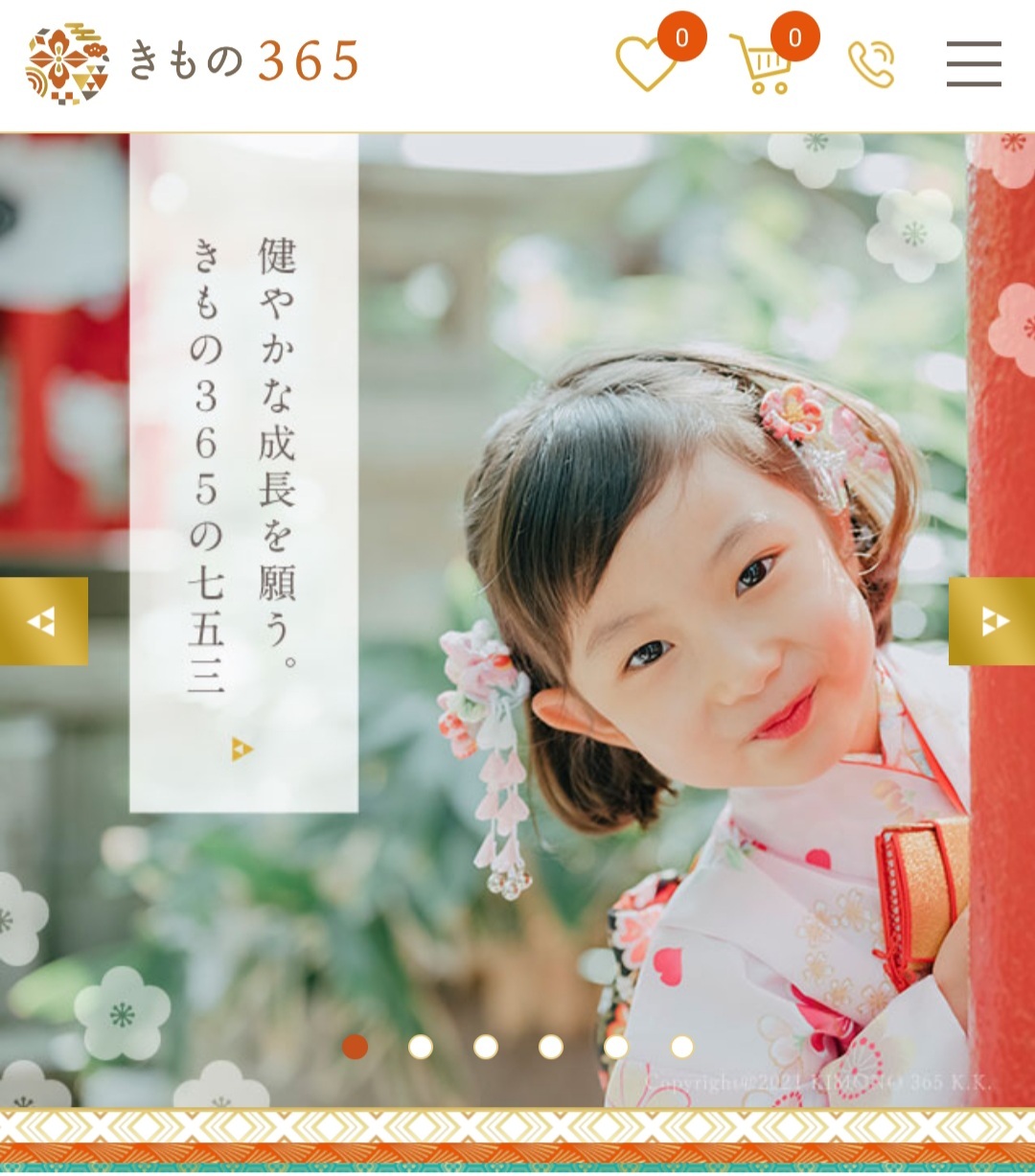Show the next banner slide
Viewport: 1035px width, 1176px height.
[992, 621]
